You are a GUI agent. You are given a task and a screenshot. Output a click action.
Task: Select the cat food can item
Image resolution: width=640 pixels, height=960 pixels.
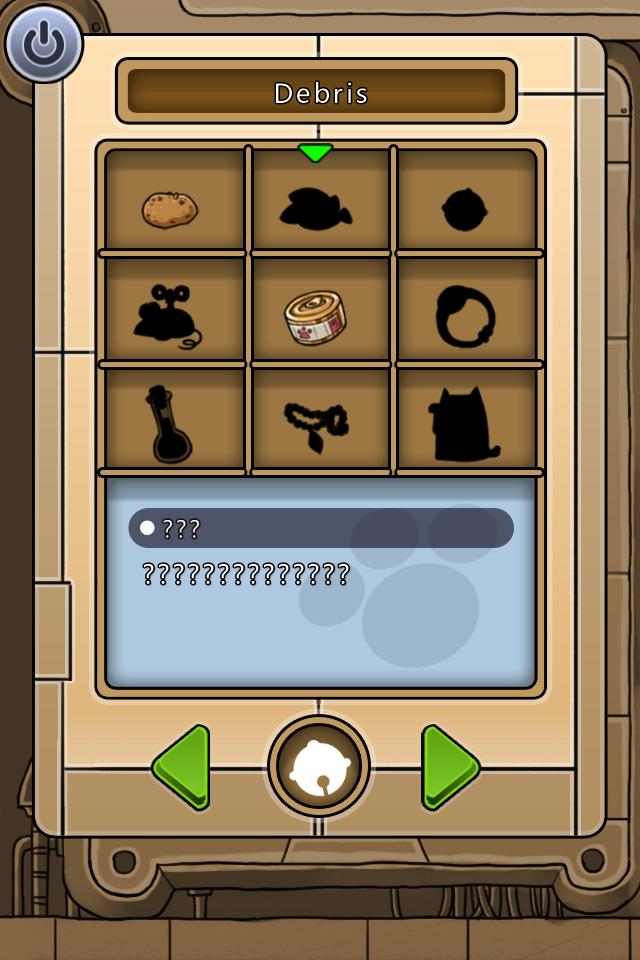point(315,318)
